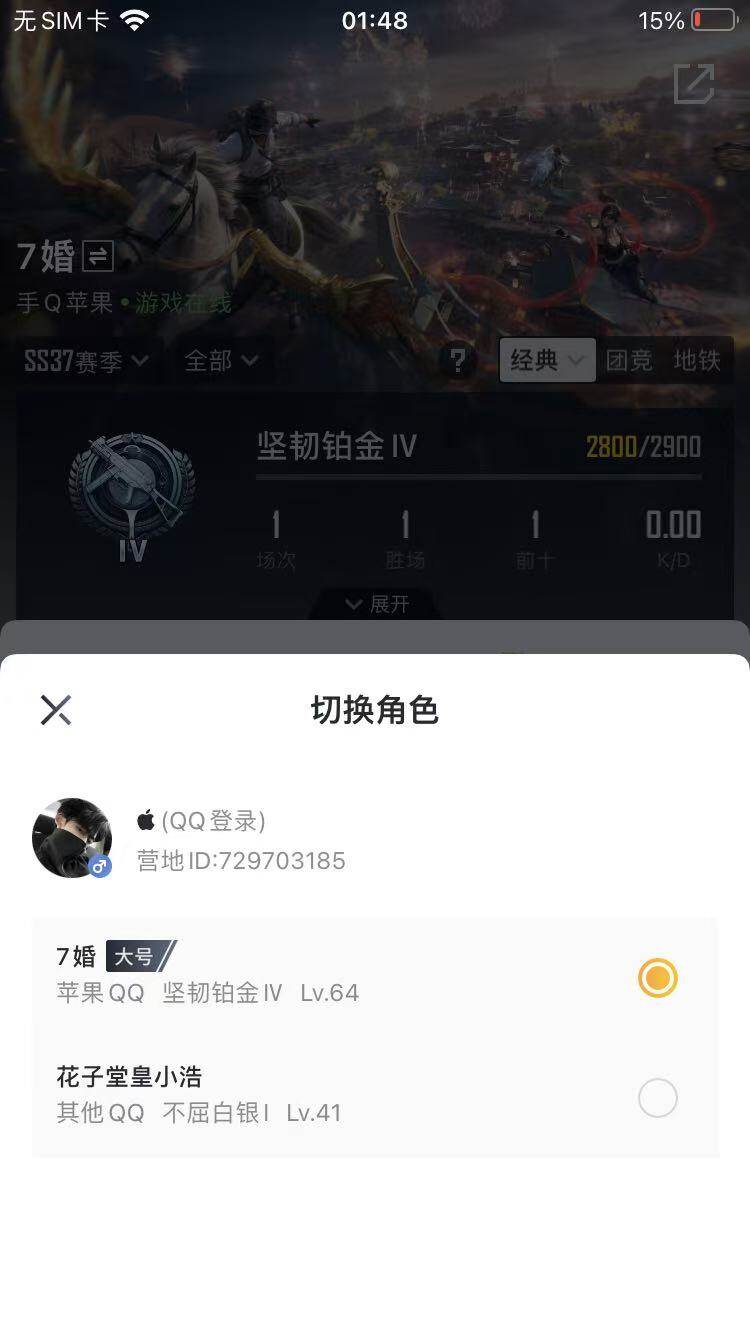
Task: Click the help question mark icon
Action: coord(458,361)
